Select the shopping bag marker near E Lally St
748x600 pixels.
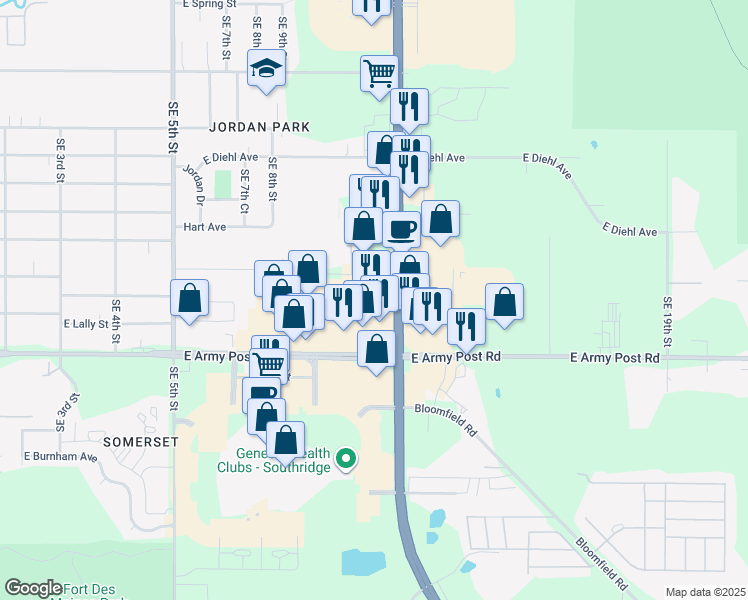pyautogui.click(x=189, y=298)
